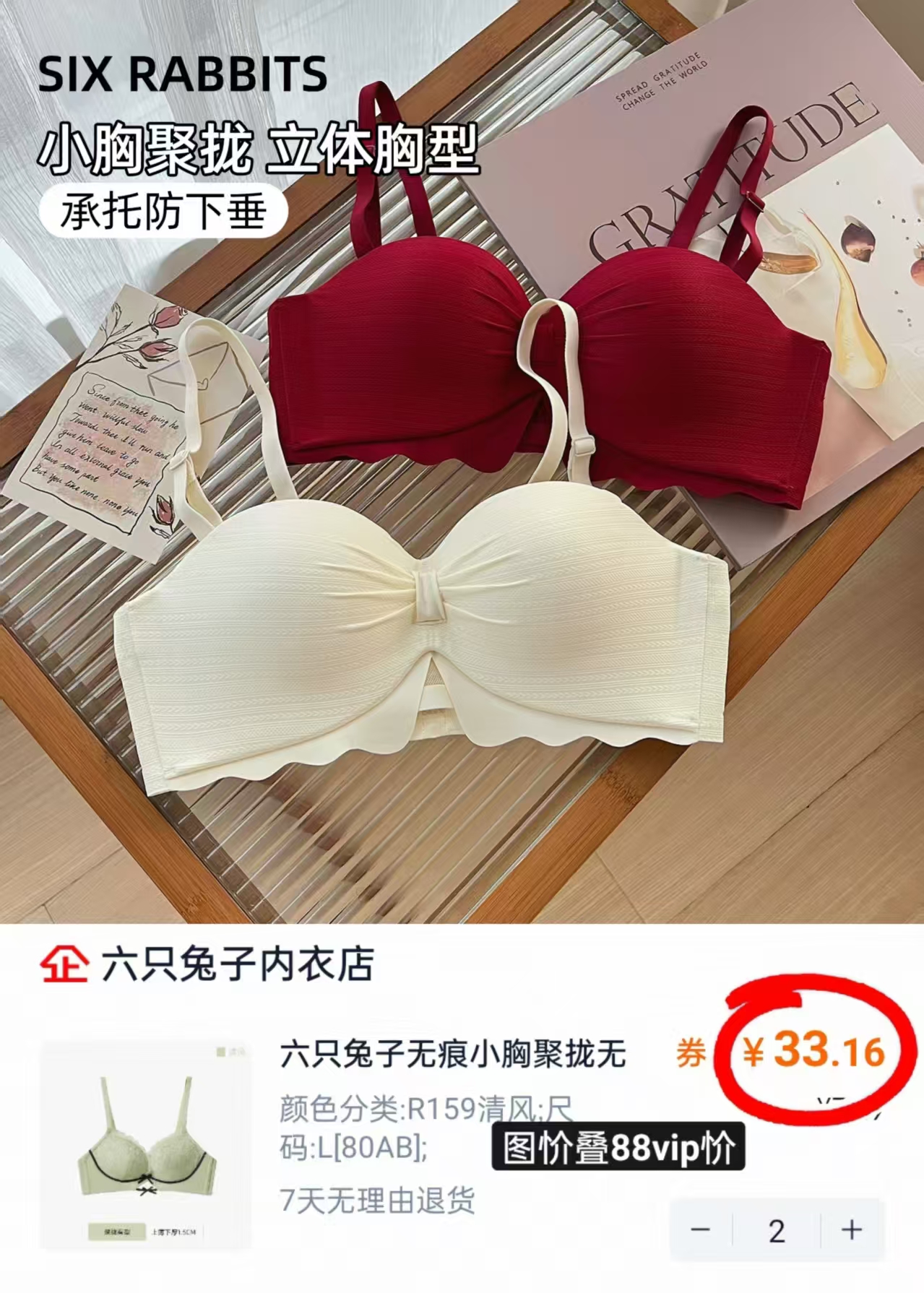Select the size option L[80AB]

click(376, 1145)
